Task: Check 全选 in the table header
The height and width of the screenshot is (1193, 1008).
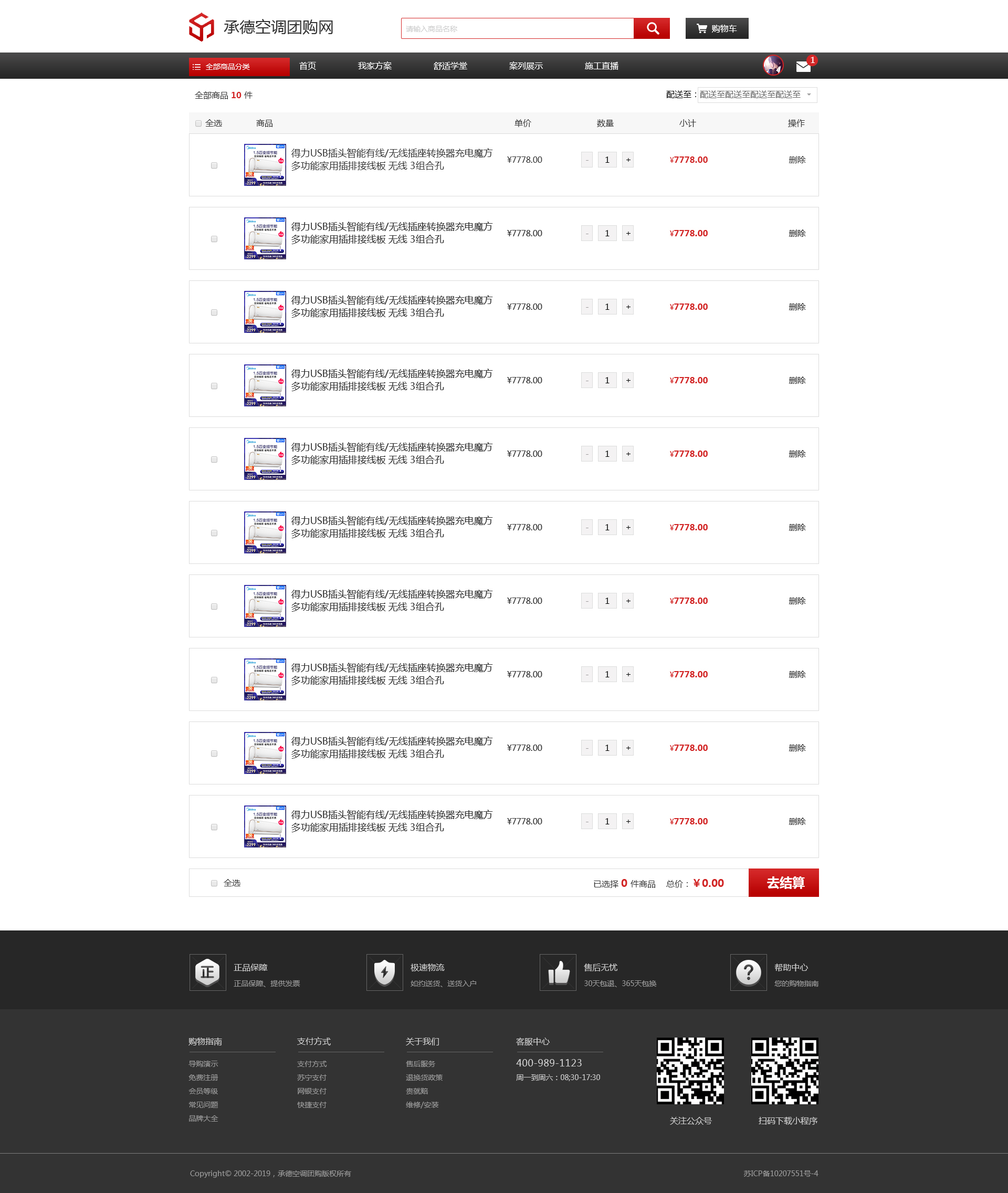Action: click(x=198, y=123)
